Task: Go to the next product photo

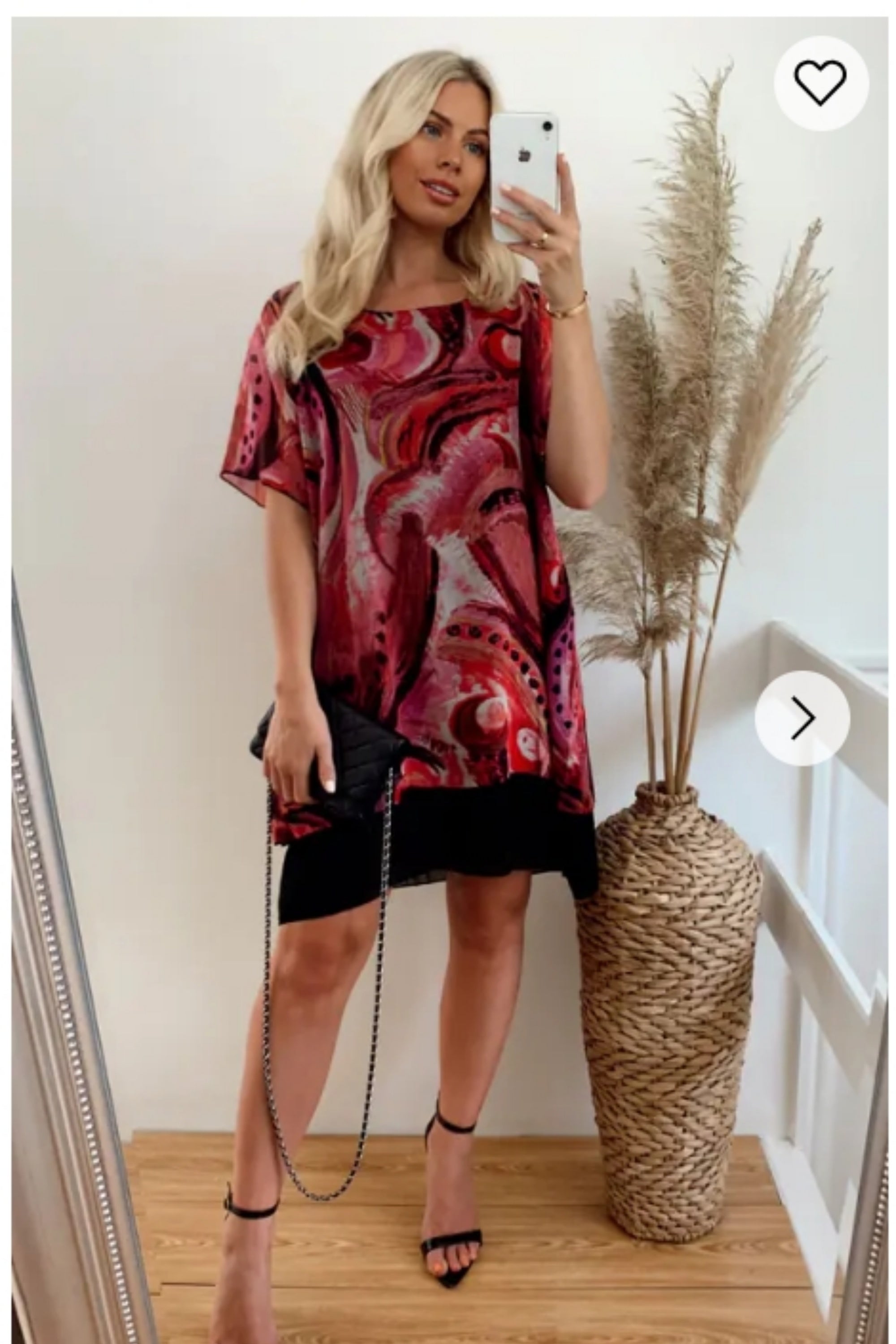Action: coord(802,718)
